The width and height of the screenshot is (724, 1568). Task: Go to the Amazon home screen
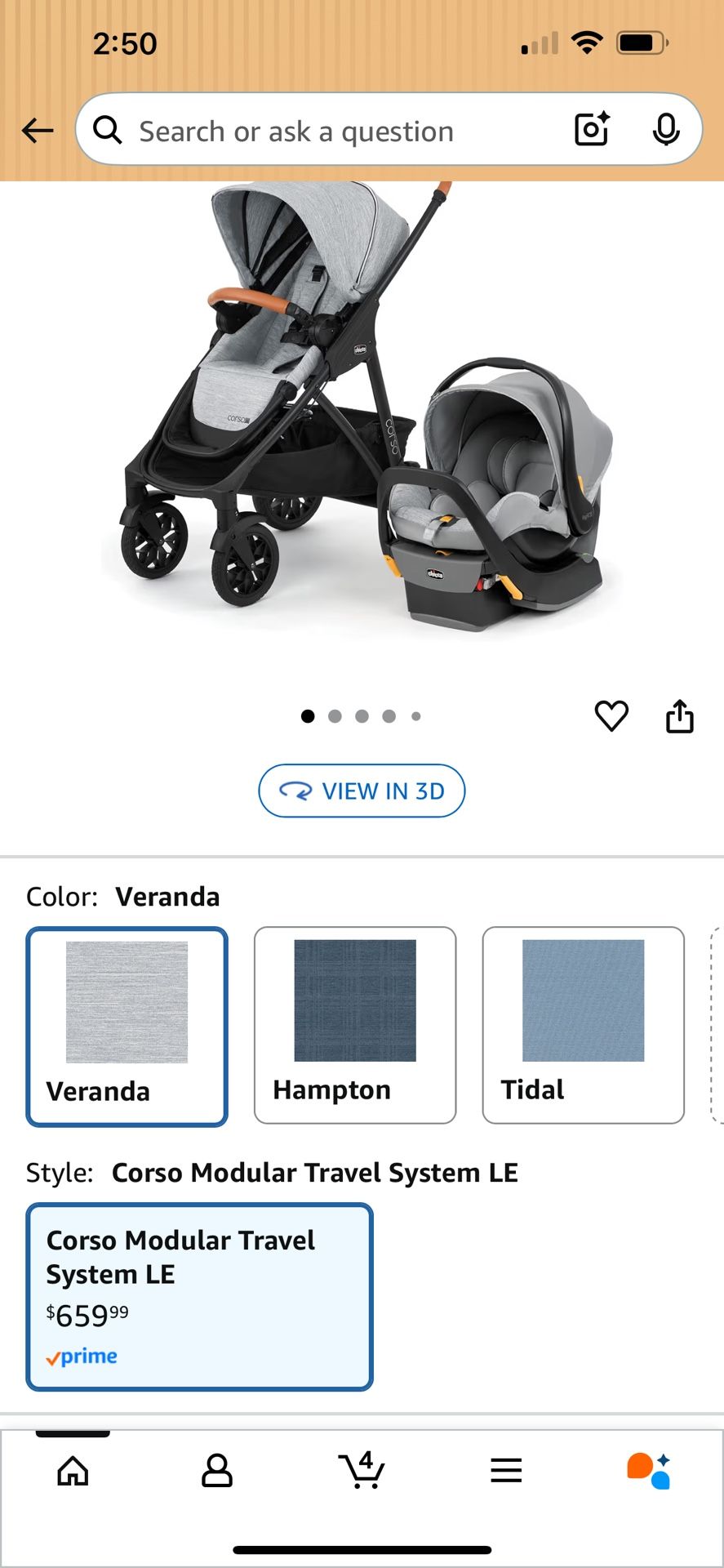coord(72,1470)
